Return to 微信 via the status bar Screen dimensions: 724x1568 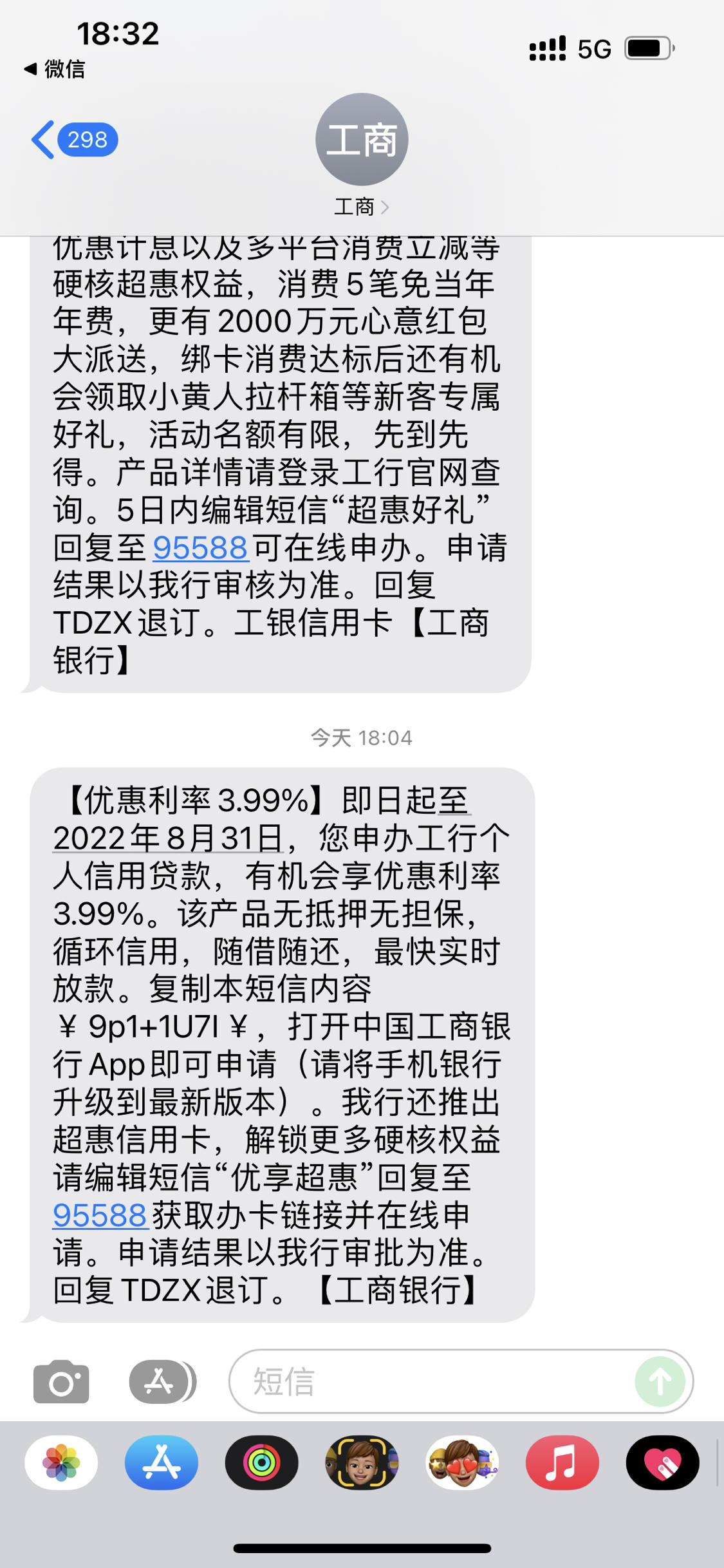coord(55,69)
